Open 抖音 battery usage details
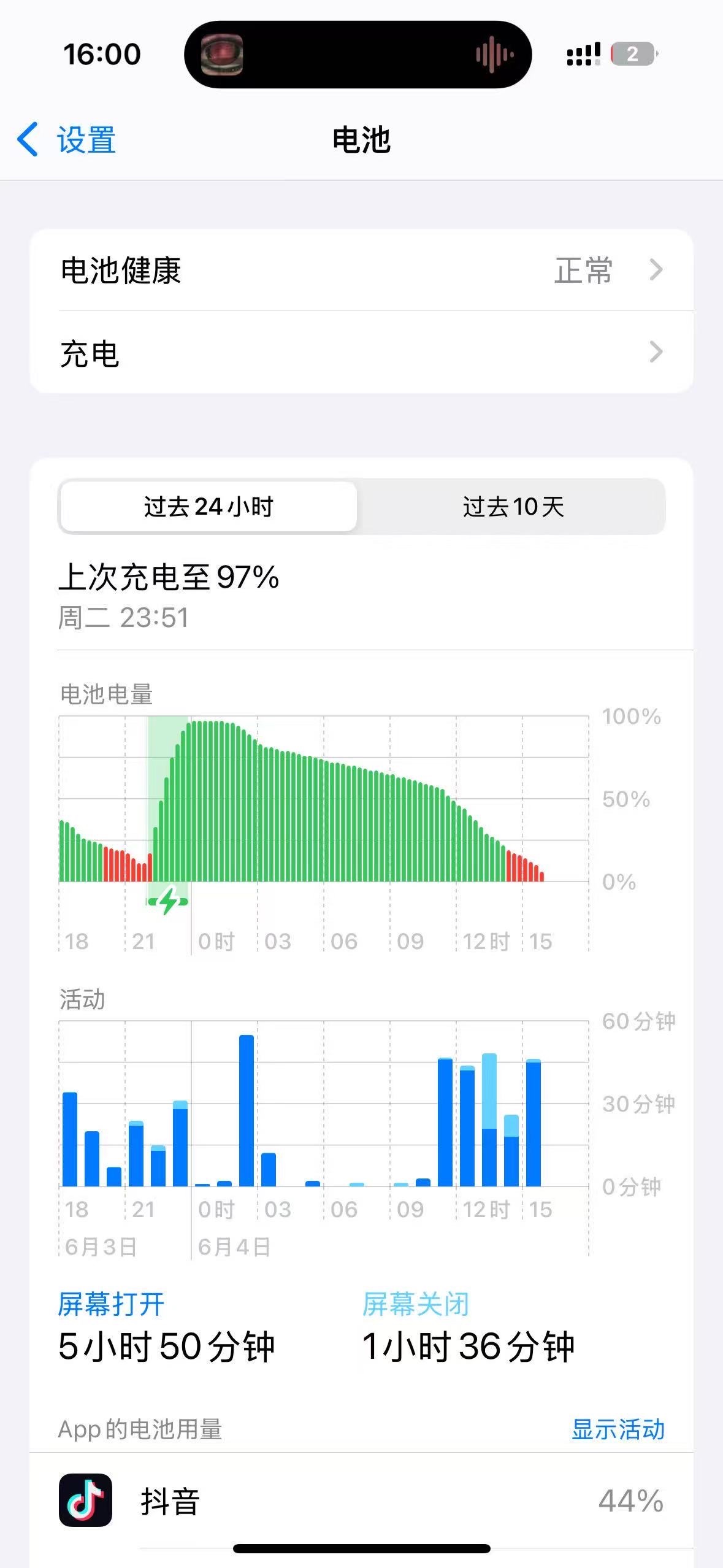The height and width of the screenshot is (1568, 723). pyautogui.click(x=361, y=1501)
